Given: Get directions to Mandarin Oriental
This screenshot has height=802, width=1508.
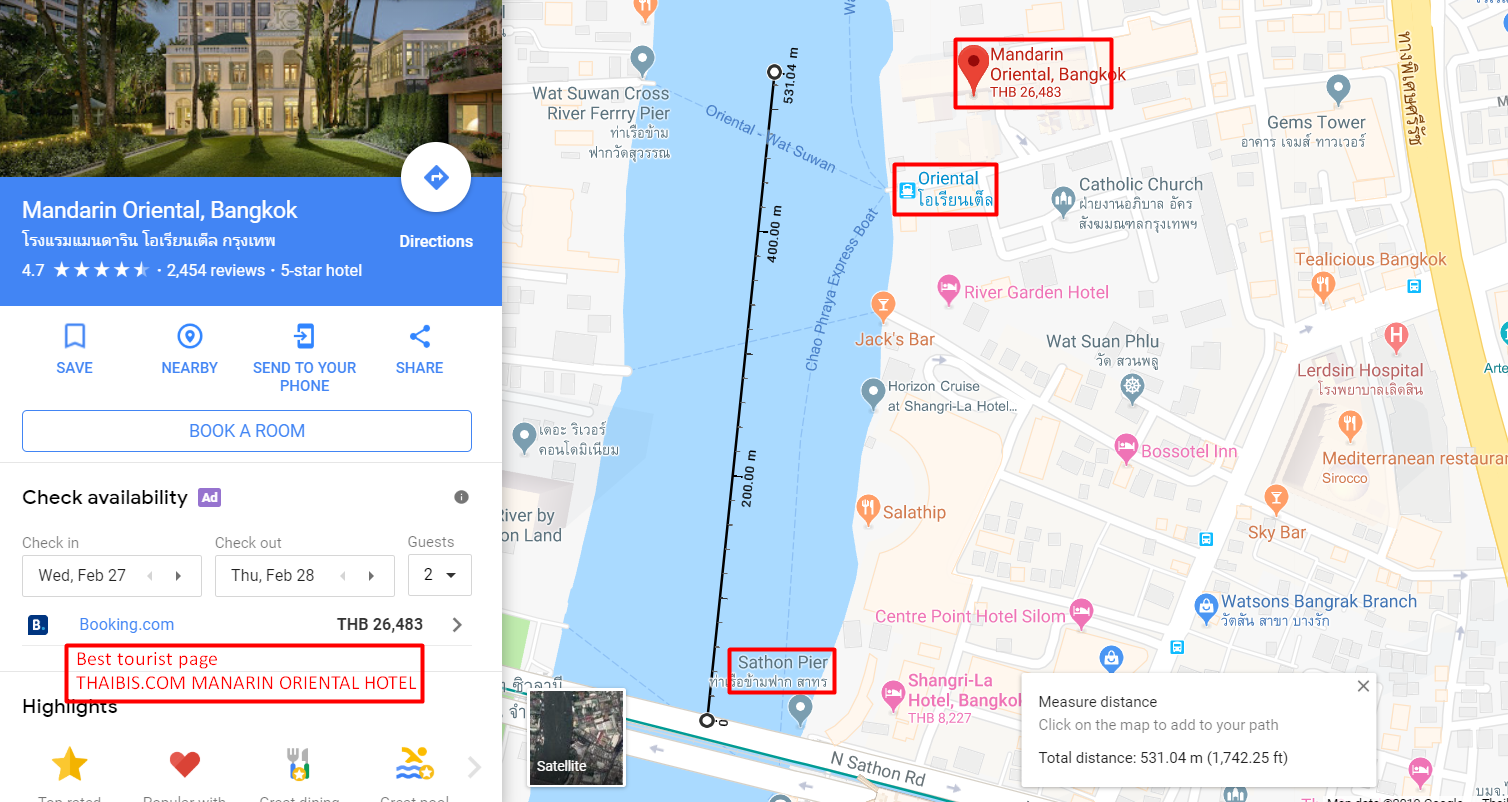Looking at the screenshot, I should [x=436, y=178].
